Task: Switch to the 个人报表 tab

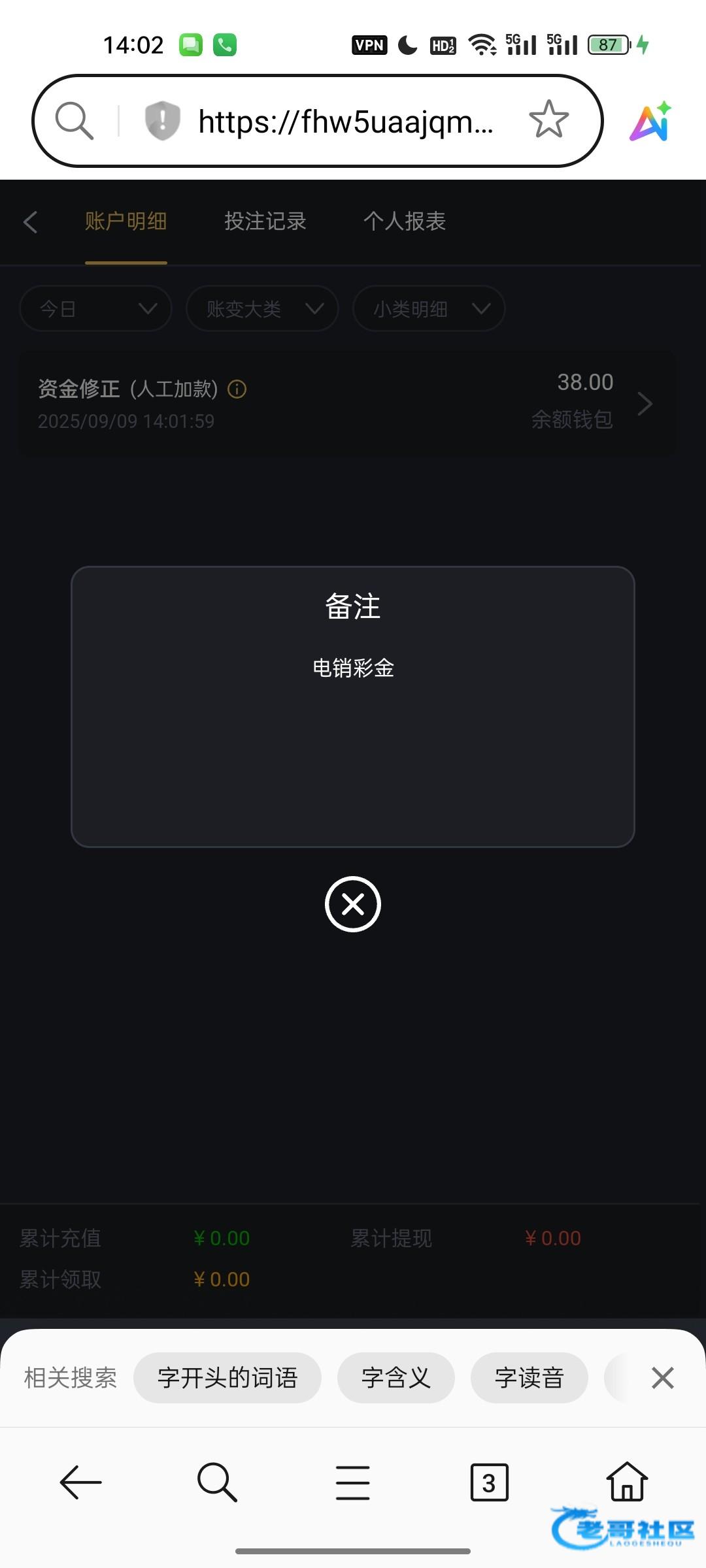Action: pyautogui.click(x=404, y=221)
